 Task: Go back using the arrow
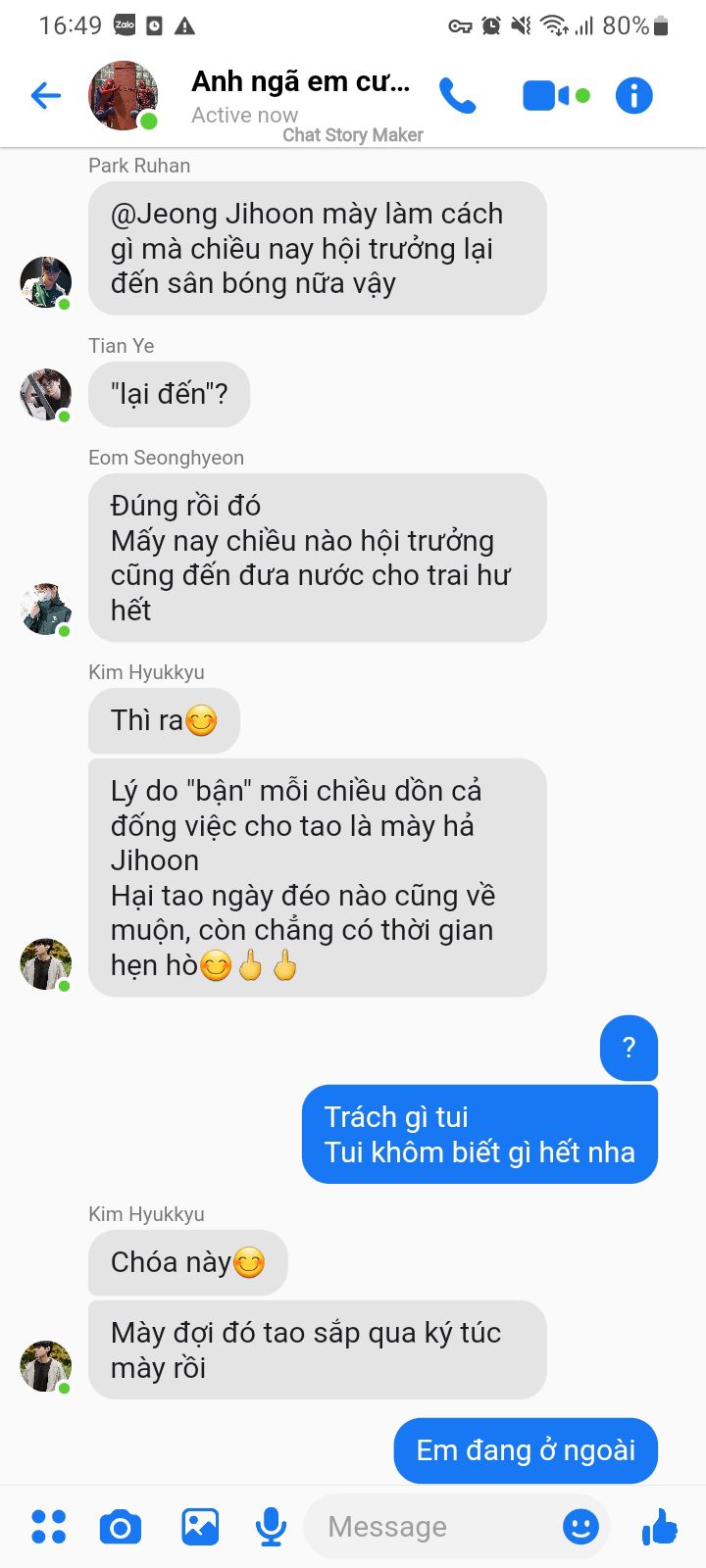click(x=46, y=95)
